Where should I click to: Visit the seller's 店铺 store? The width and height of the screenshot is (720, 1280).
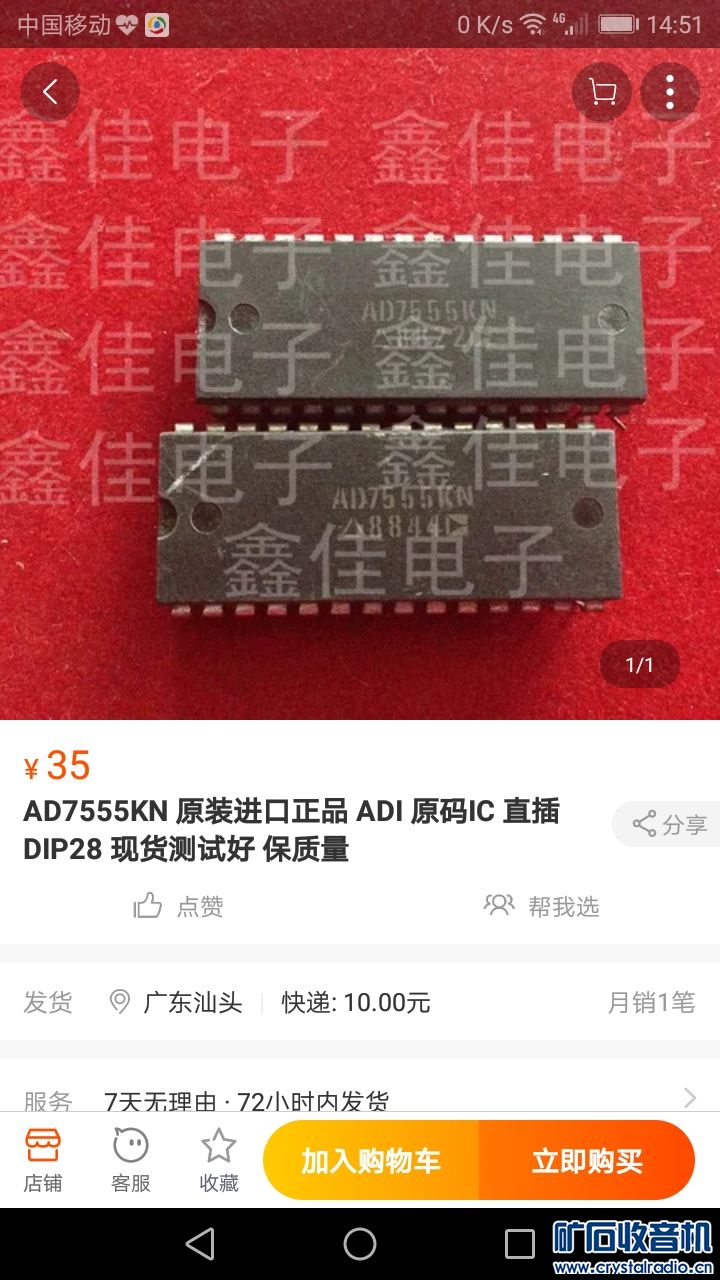[43, 1160]
